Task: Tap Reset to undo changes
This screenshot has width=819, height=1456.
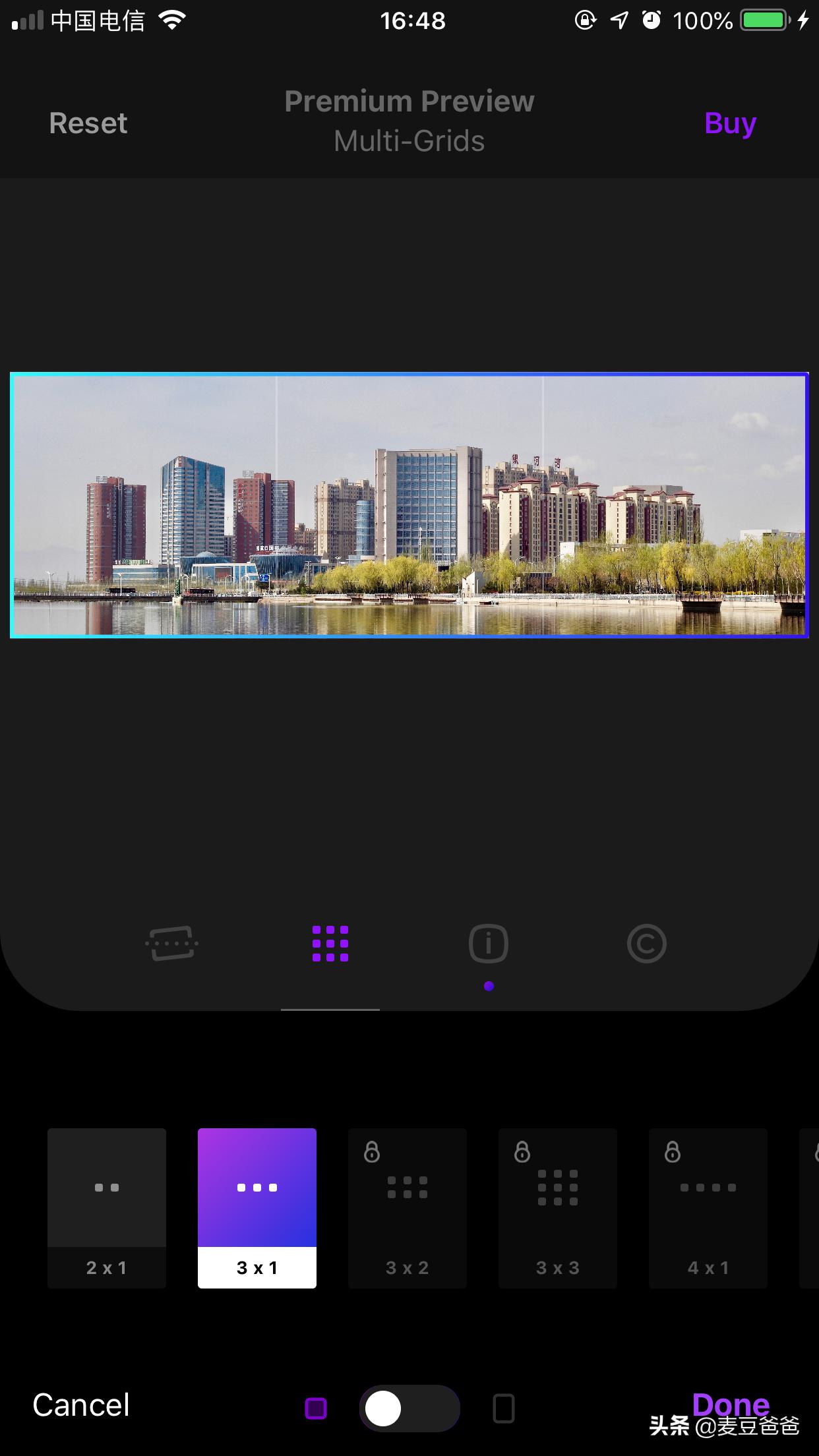Action: [88, 123]
